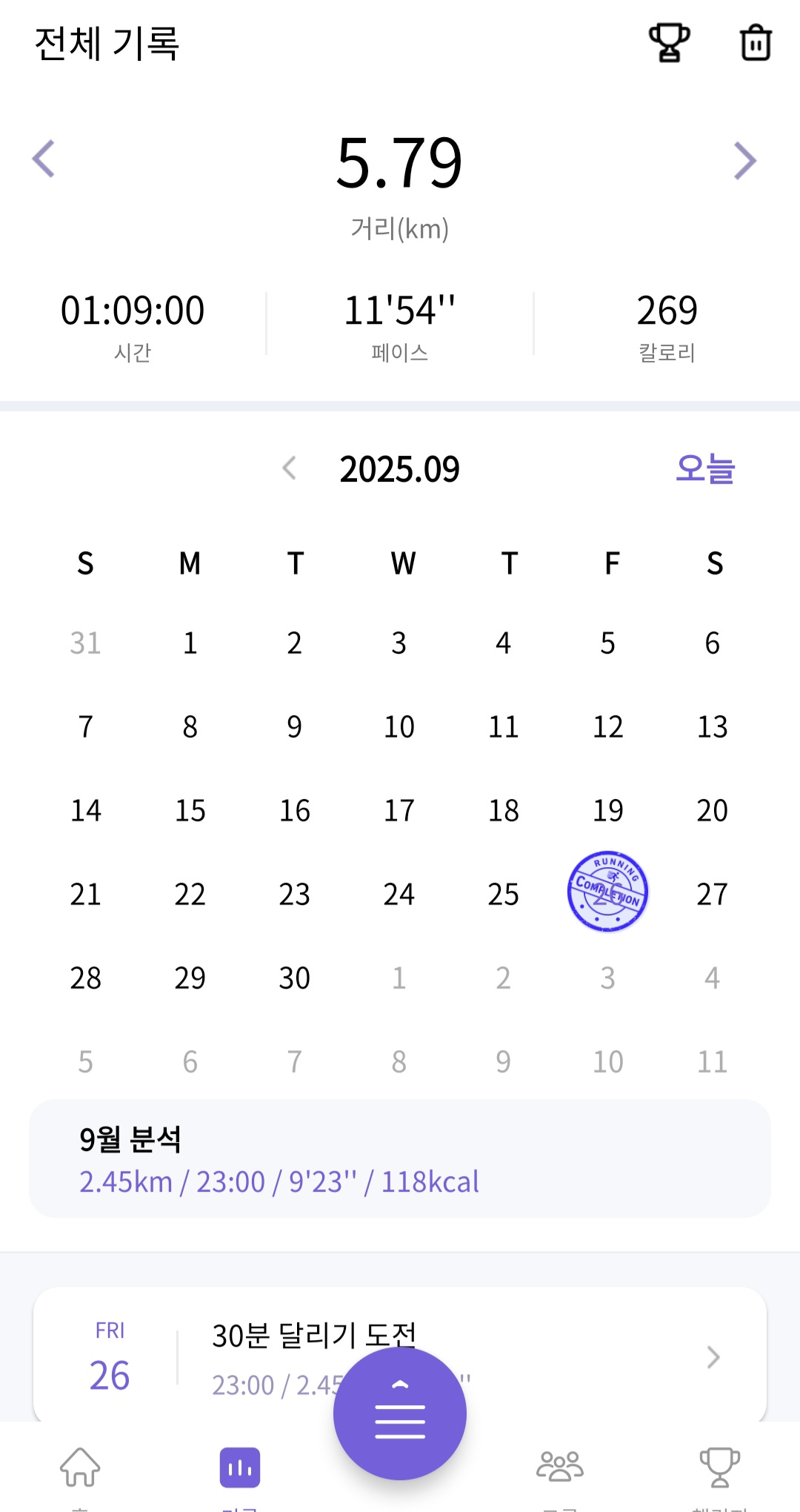
Task: Show the next summary with right arrow beside 5.79
Action: click(x=744, y=160)
